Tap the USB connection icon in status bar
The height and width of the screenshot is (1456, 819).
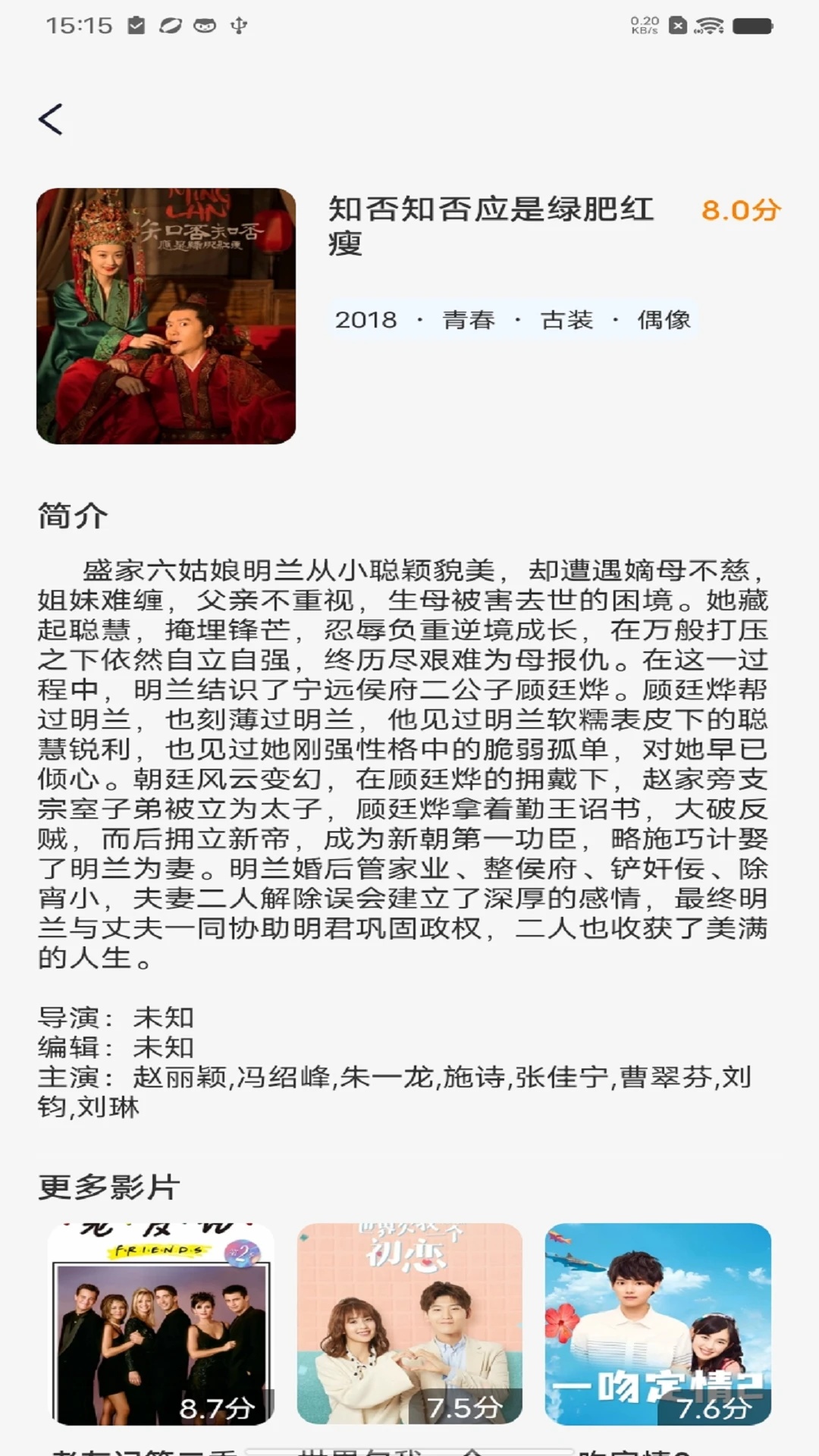tap(238, 24)
